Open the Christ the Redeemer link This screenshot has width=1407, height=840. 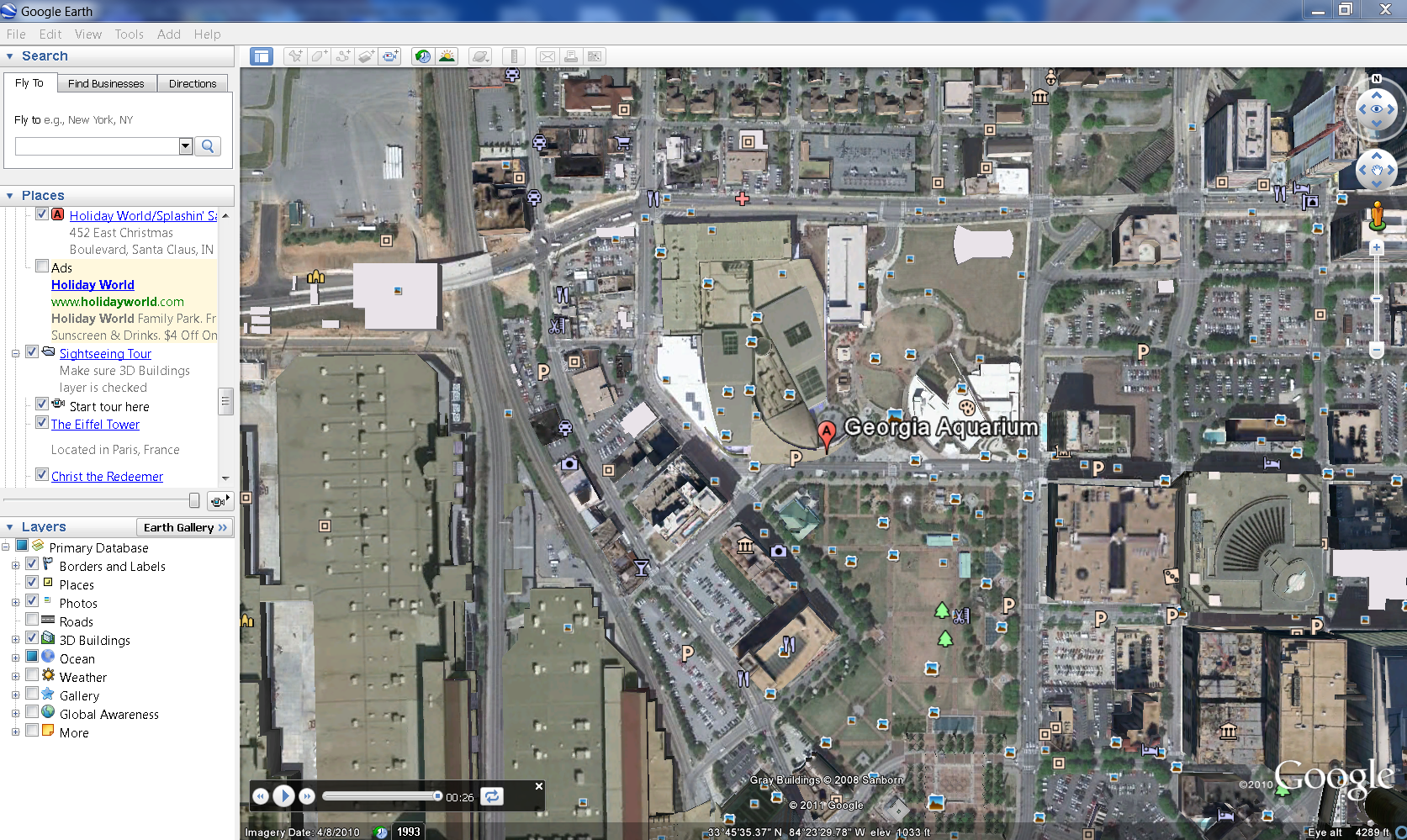point(107,477)
